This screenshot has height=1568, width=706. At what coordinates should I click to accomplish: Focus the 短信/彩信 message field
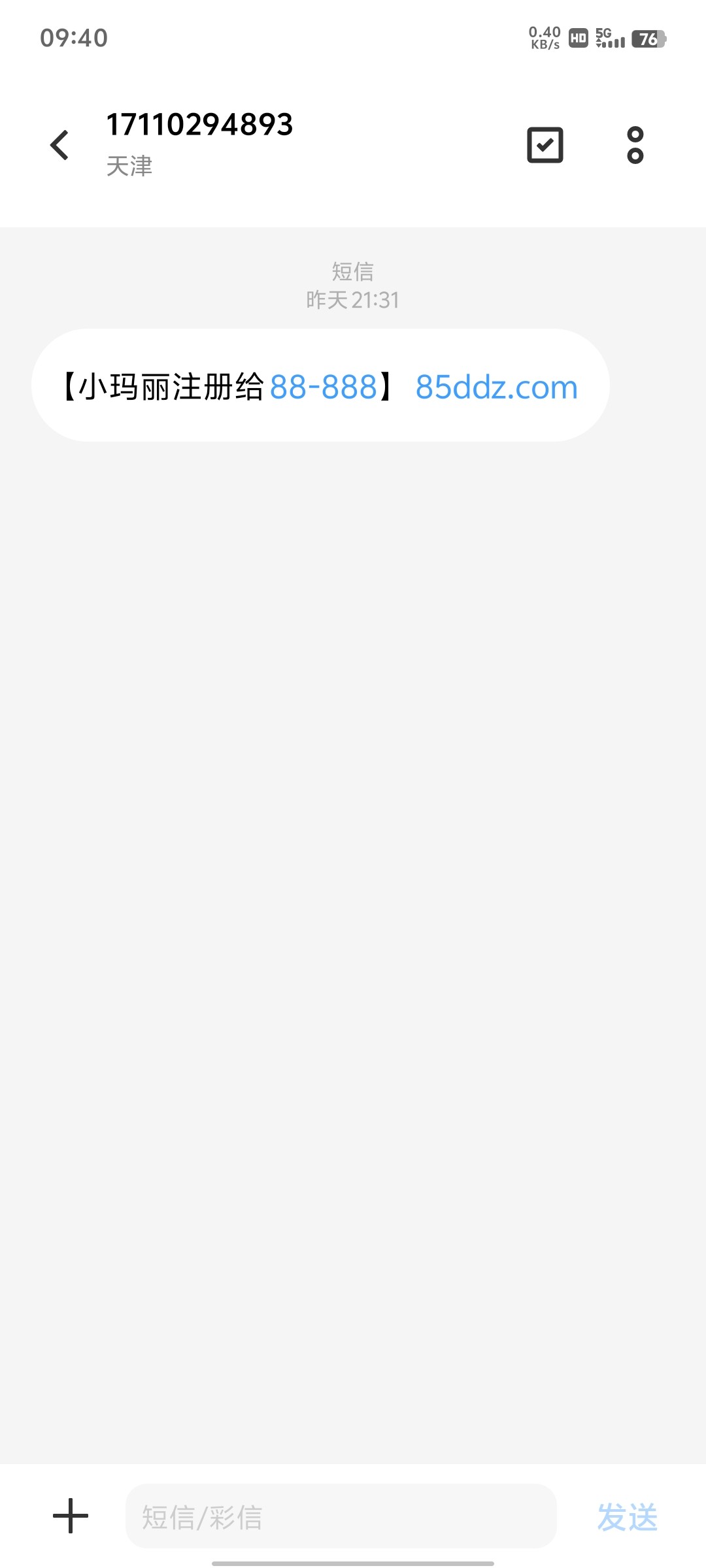340,1516
